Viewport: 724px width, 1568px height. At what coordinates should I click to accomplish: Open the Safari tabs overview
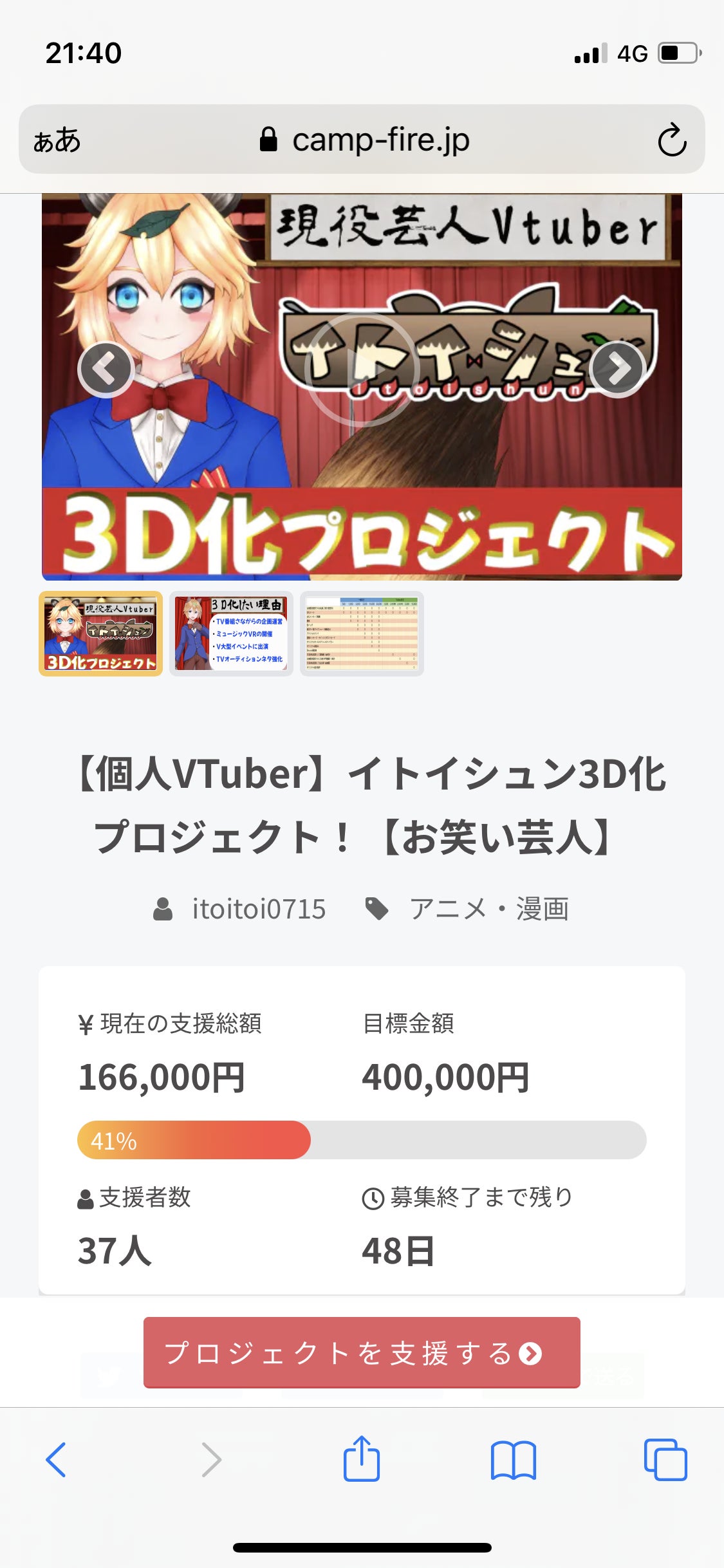coord(665,1459)
